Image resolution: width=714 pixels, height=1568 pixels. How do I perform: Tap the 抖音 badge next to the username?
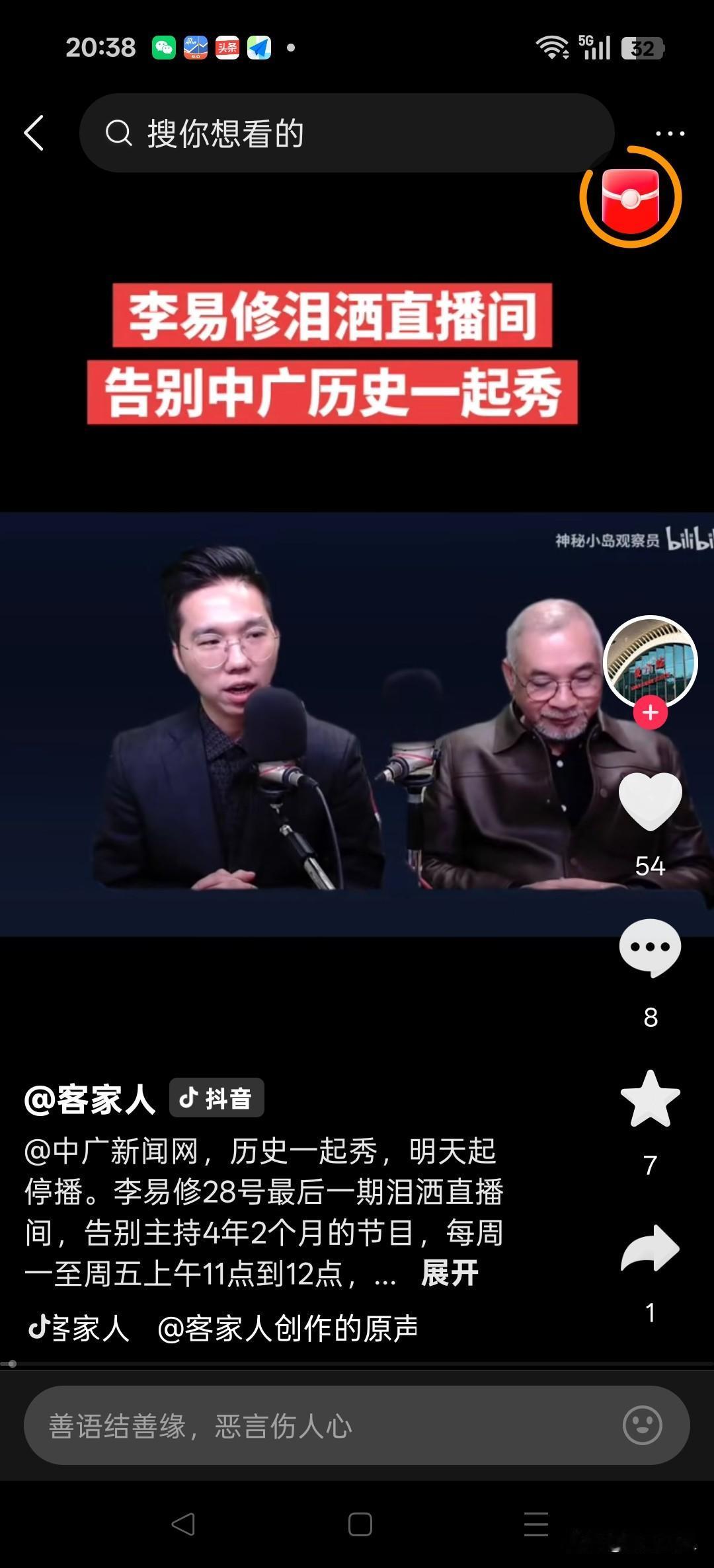217,1098
